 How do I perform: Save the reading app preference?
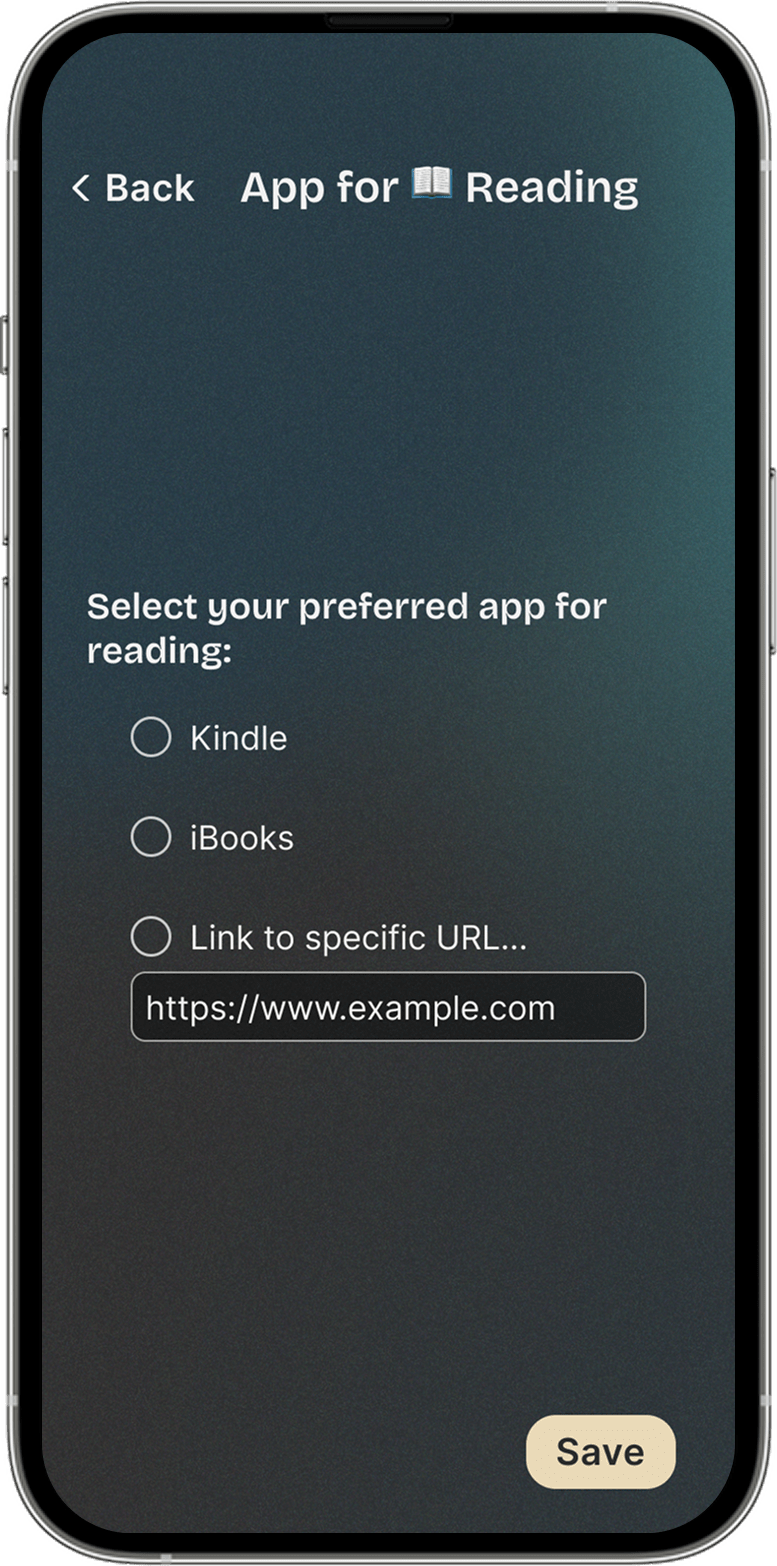(600, 1452)
